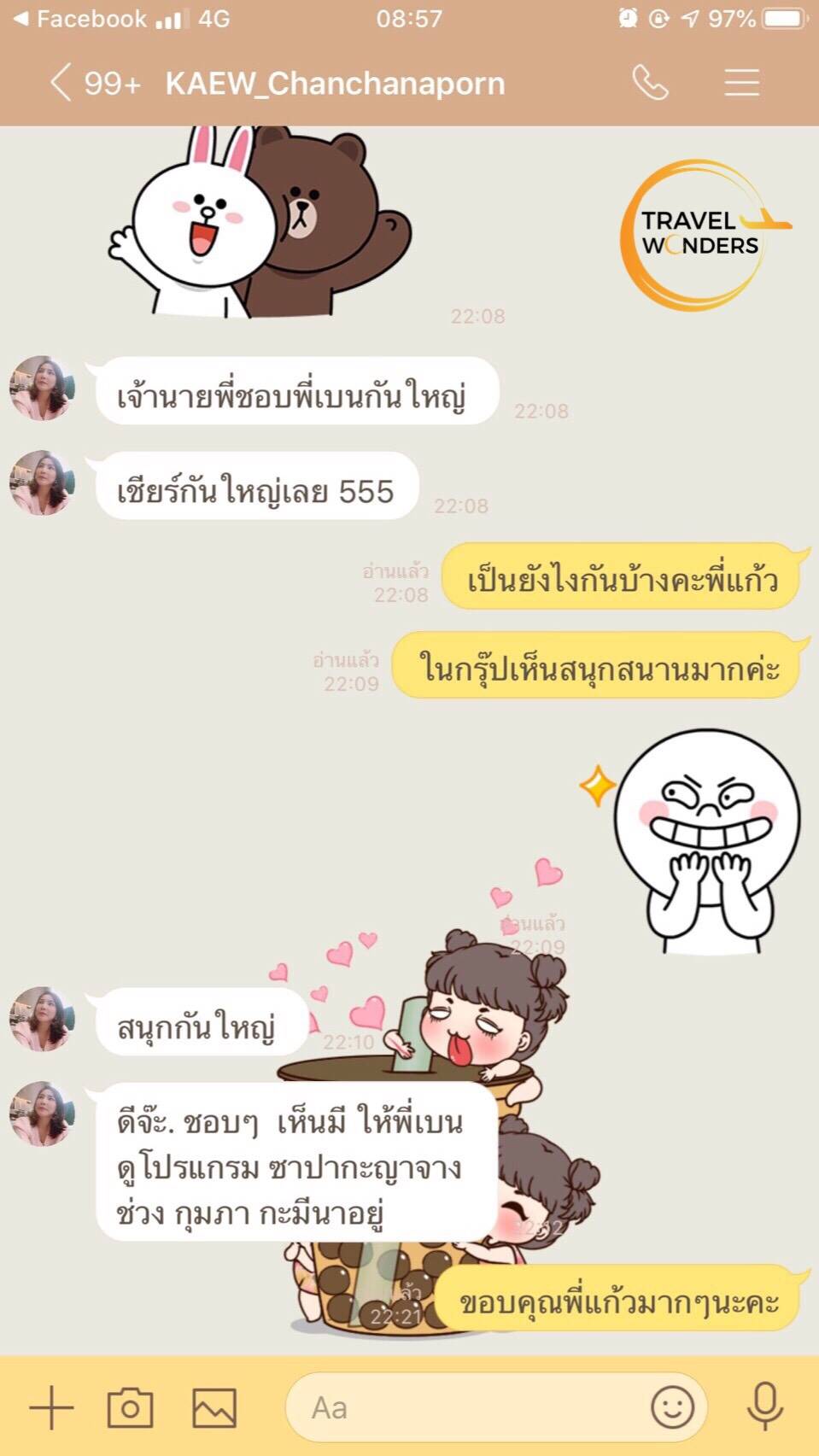Viewport: 819px width, 1456px height.
Task: Open the camera to take a photo
Action: [x=130, y=1406]
